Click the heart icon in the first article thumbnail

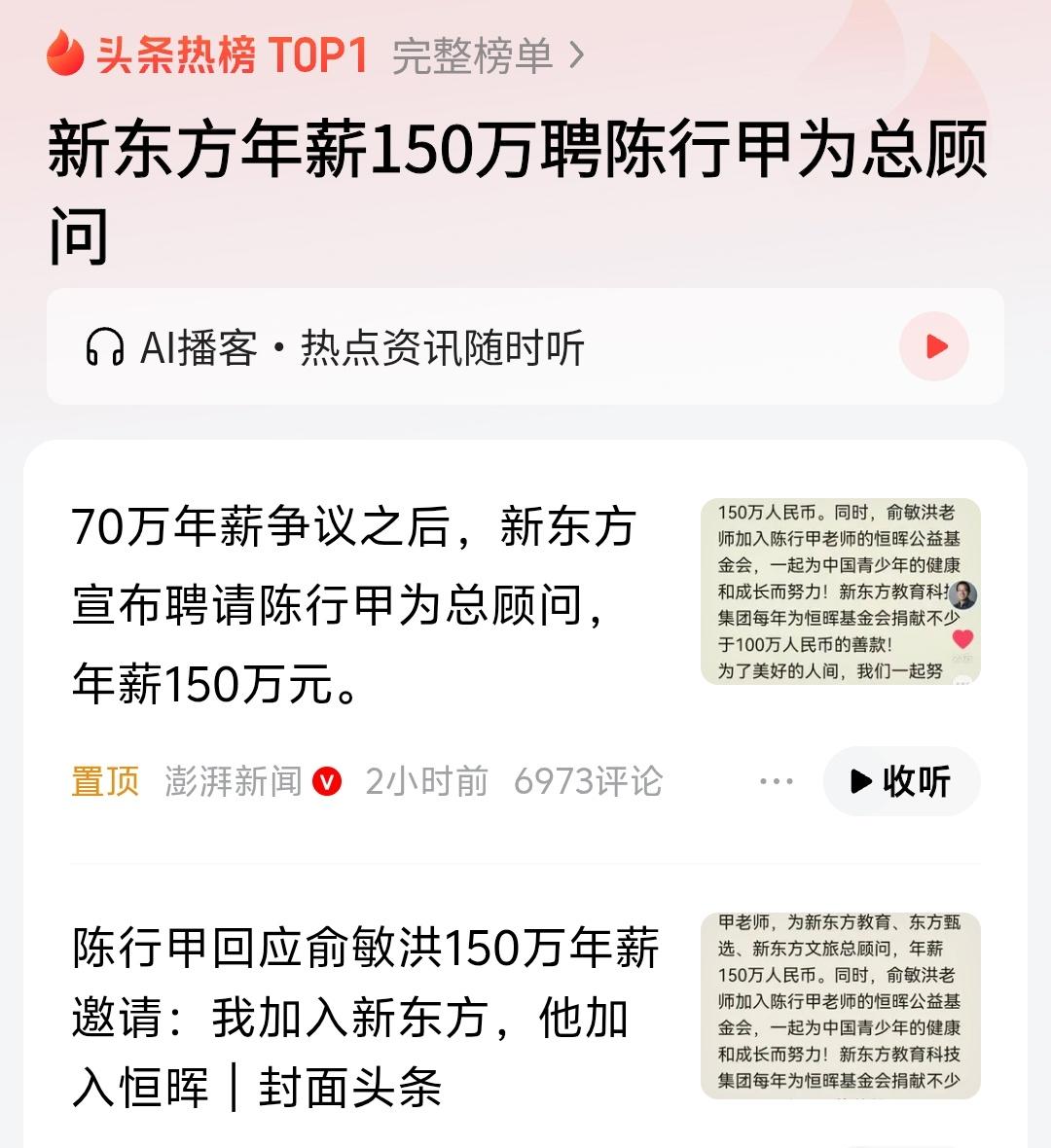[962, 639]
